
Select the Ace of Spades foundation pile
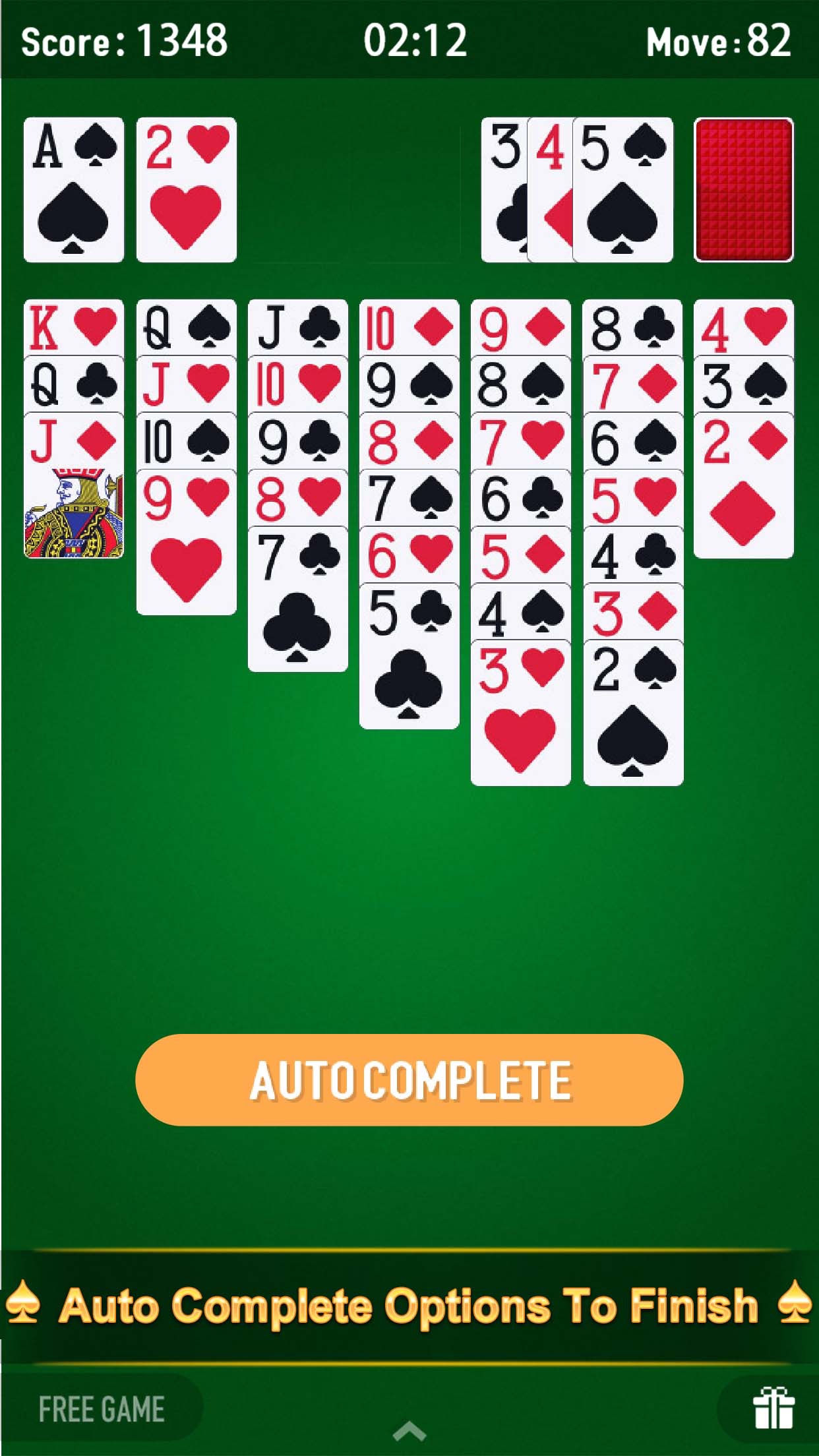(x=73, y=188)
